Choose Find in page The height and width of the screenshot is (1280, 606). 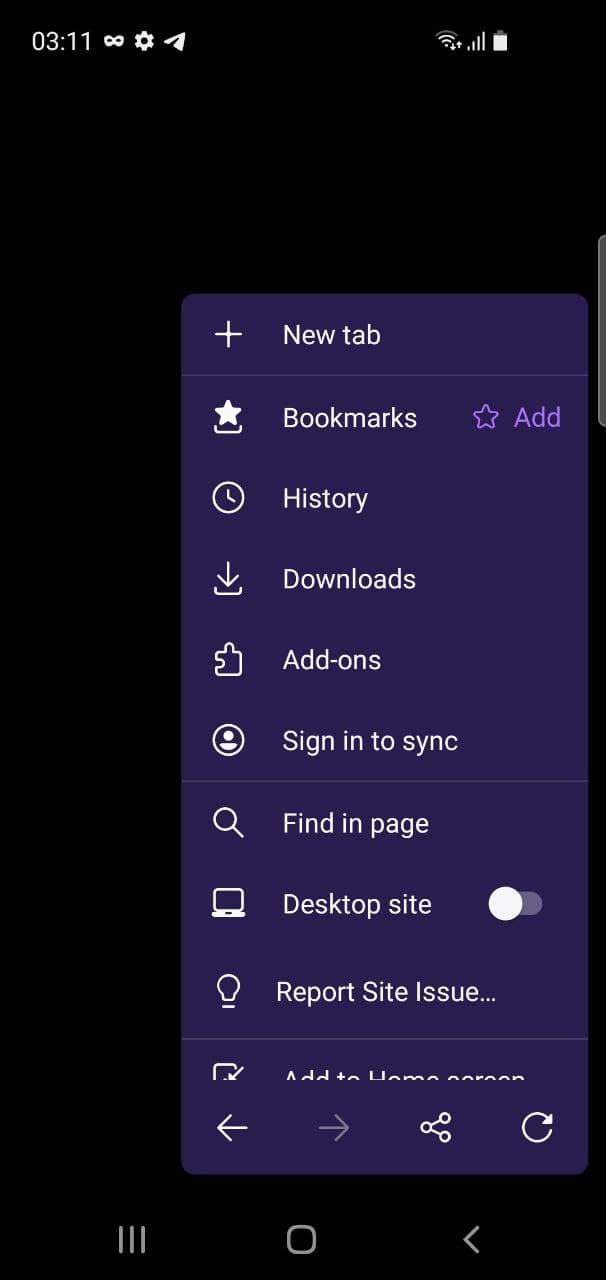click(x=355, y=823)
